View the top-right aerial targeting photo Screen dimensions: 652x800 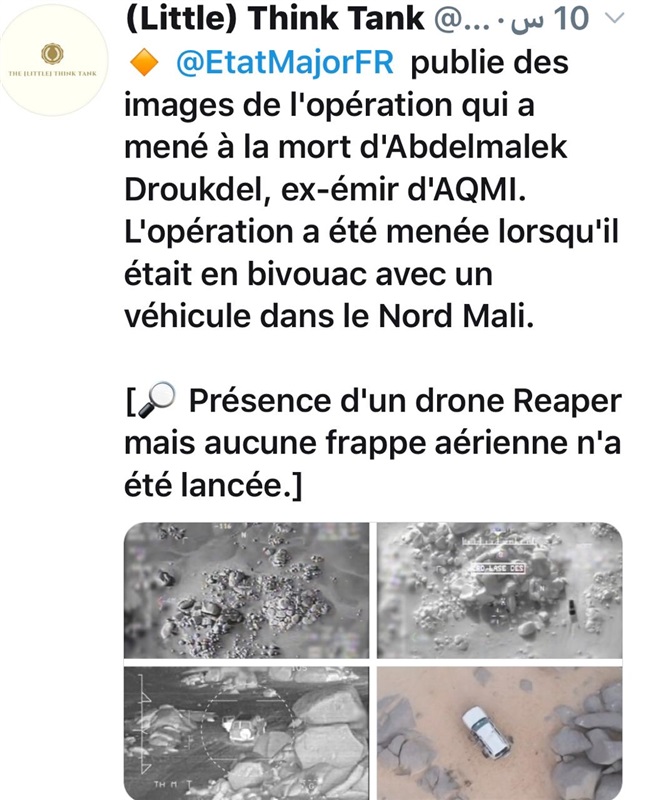click(x=500, y=591)
